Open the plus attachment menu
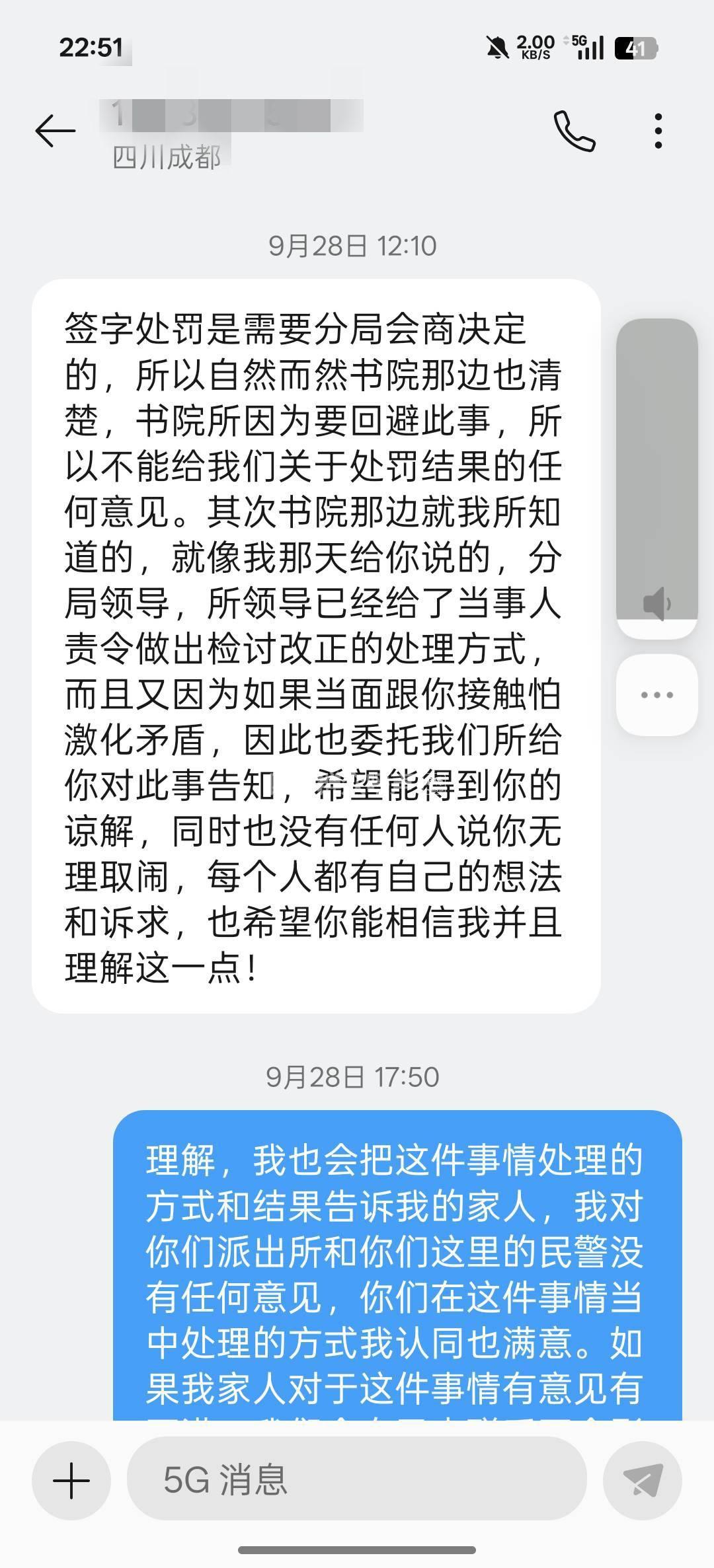The width and height of the screenshot is (714, 1568). 71,1480
